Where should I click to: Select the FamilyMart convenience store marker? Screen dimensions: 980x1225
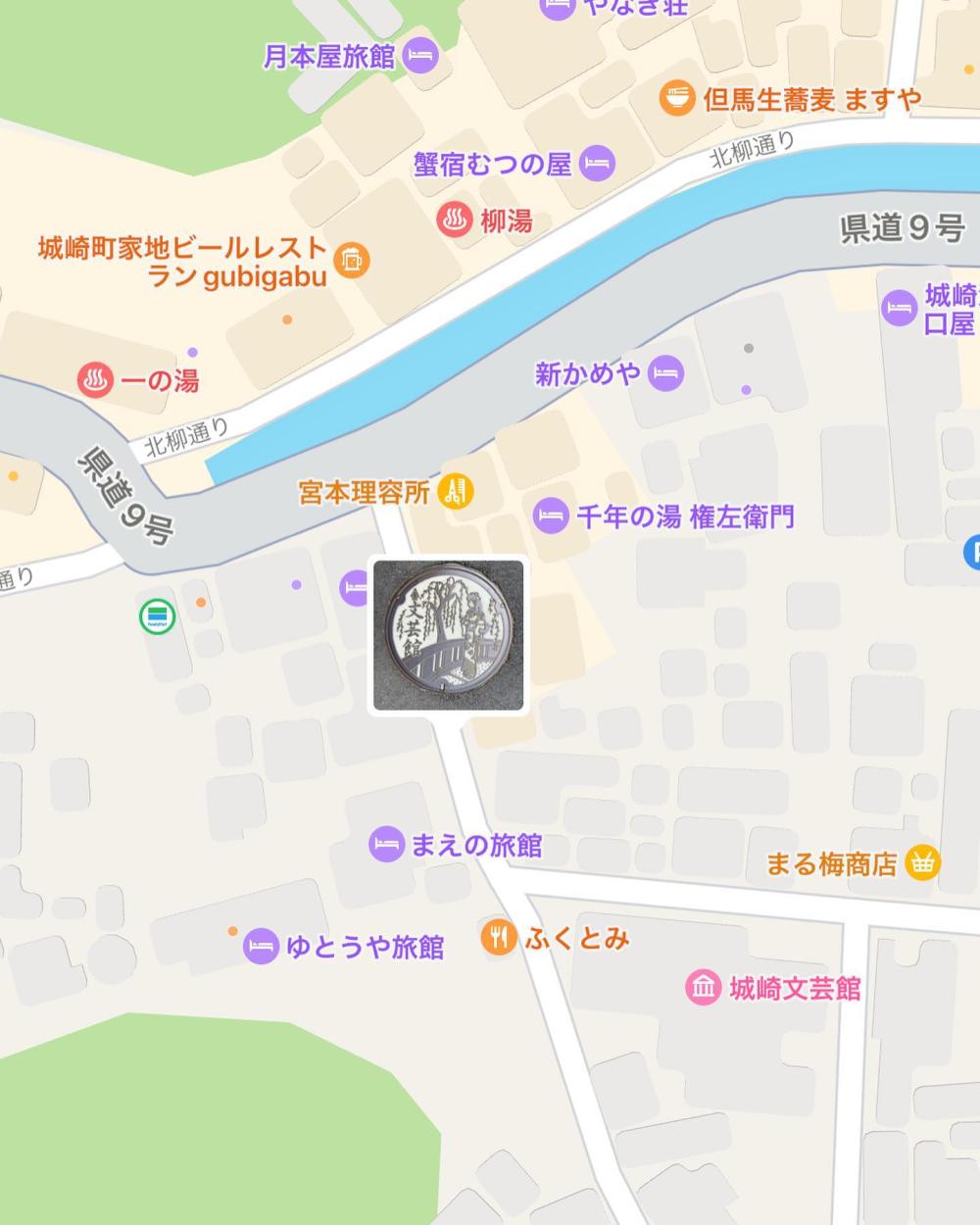click(157, 616)
